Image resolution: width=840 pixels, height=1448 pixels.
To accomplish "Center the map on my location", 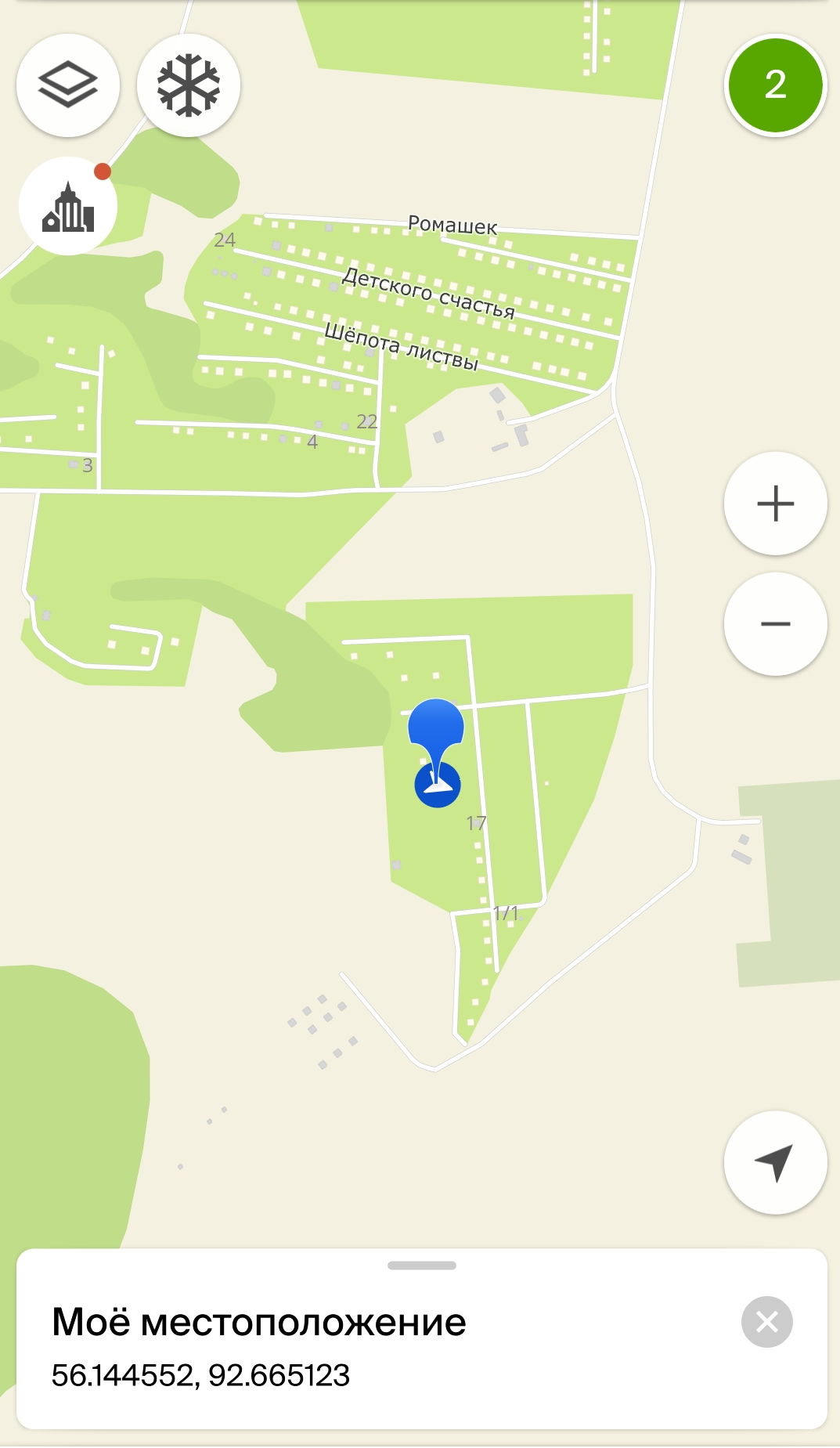I will pyautogui.click(x=775, y=1162).
